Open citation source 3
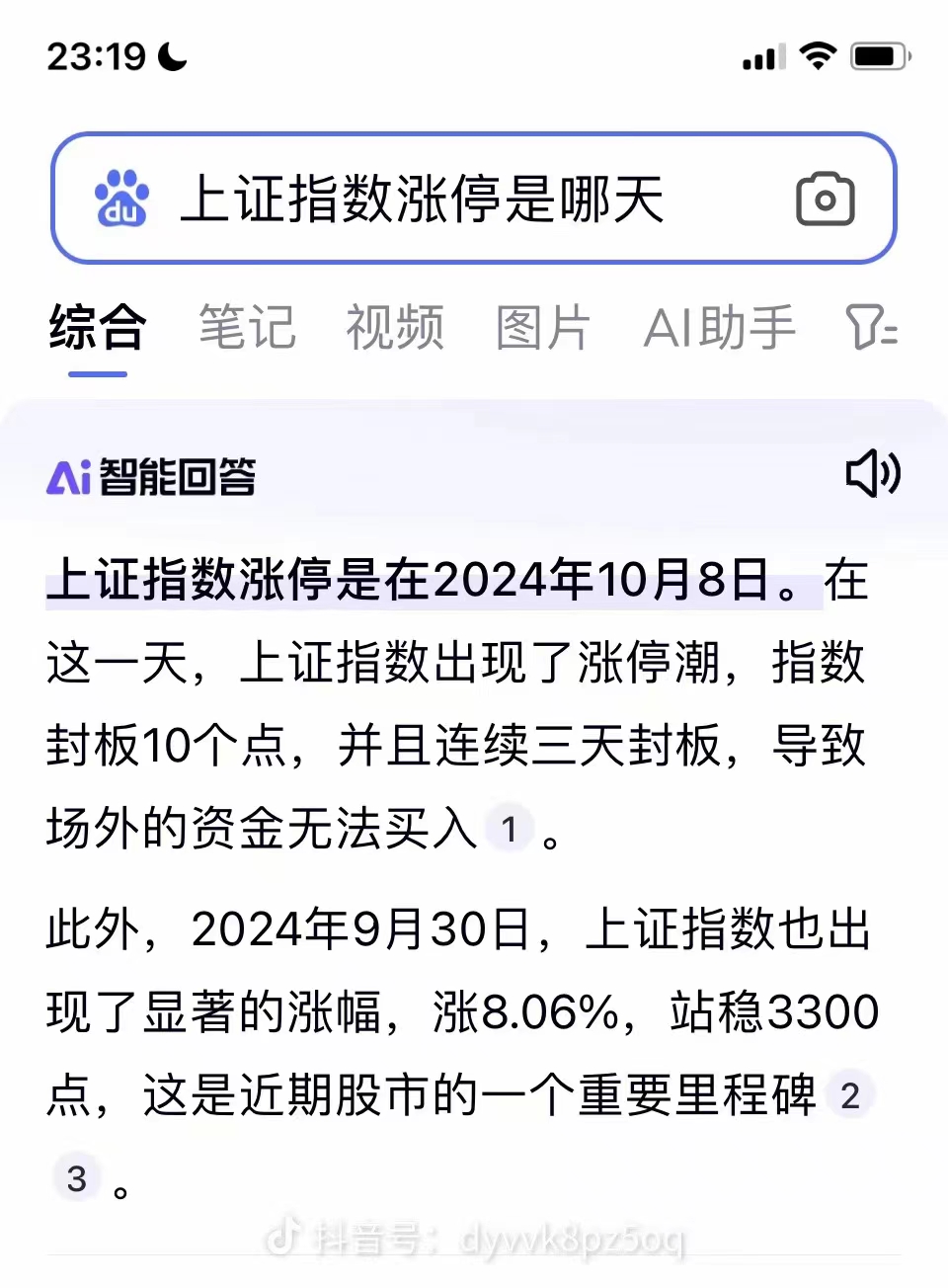Screen dimensions: 948x1288 (77, 1178)
